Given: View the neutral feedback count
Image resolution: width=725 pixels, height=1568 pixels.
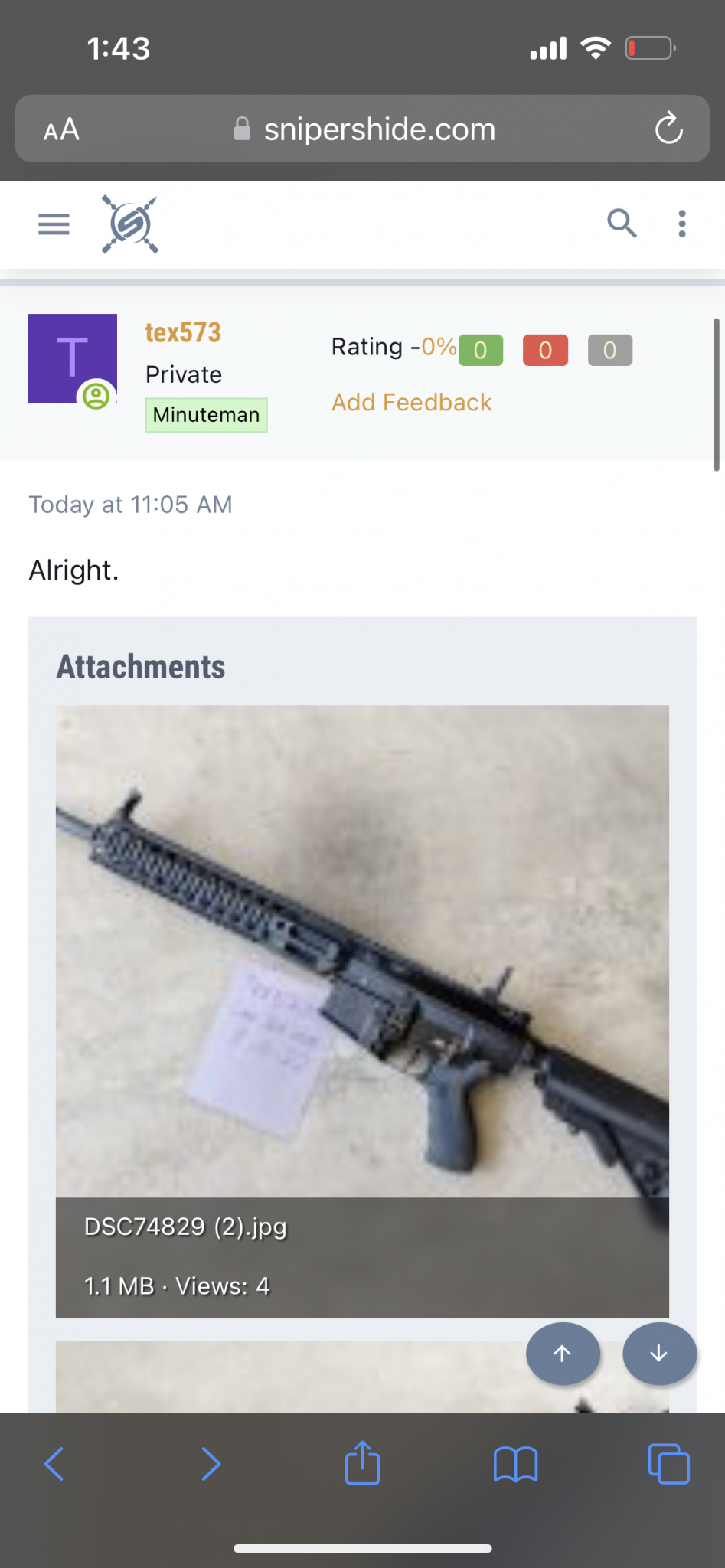Looking at the screenshot, I should [x=610, y=350].
